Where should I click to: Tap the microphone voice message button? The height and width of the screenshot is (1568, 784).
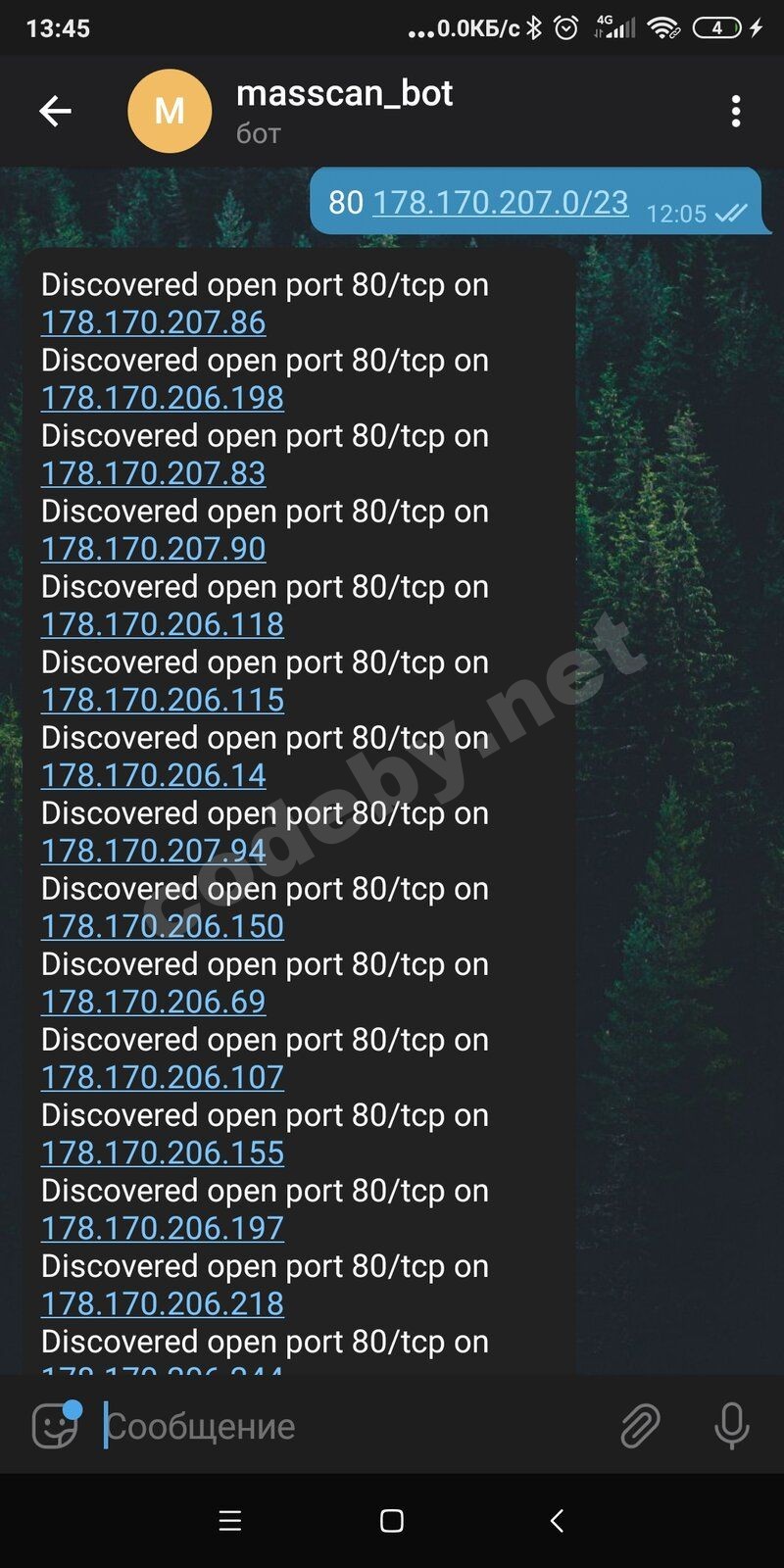click(731, 1426)
